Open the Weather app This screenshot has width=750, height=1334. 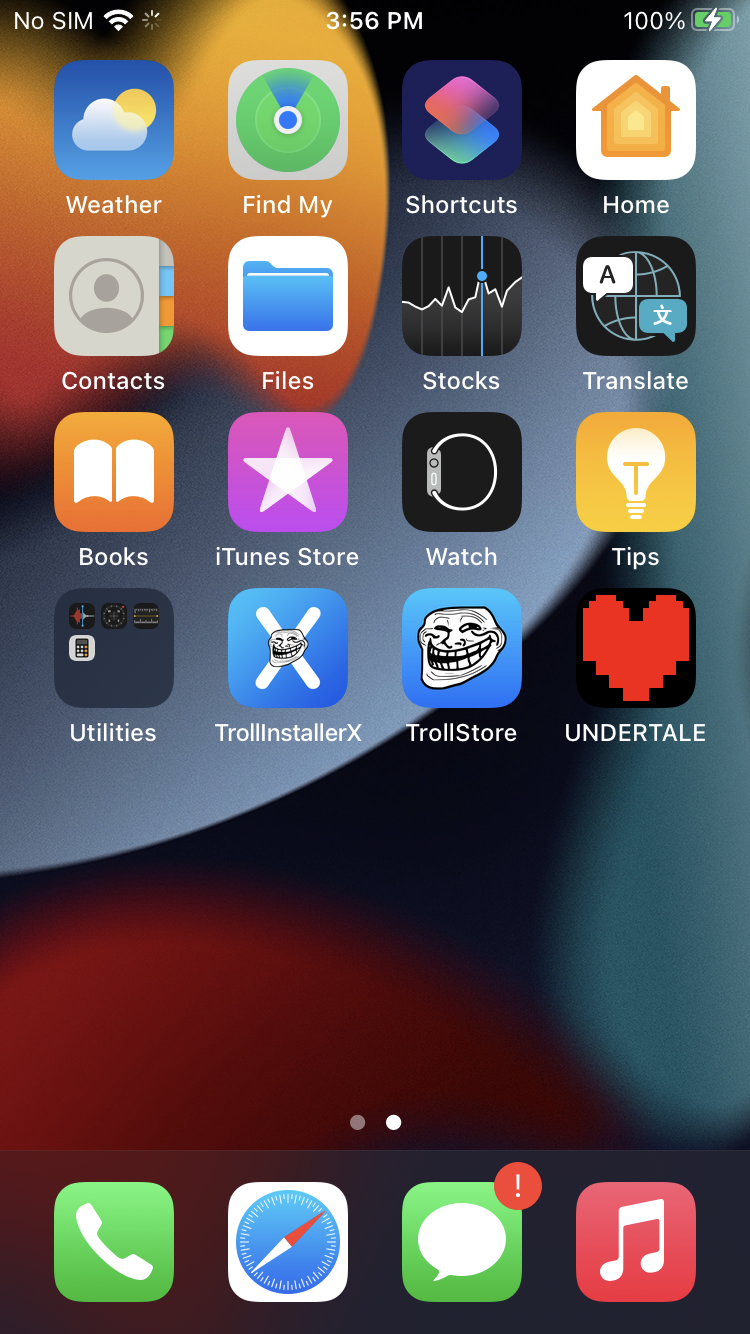(114, 120)
